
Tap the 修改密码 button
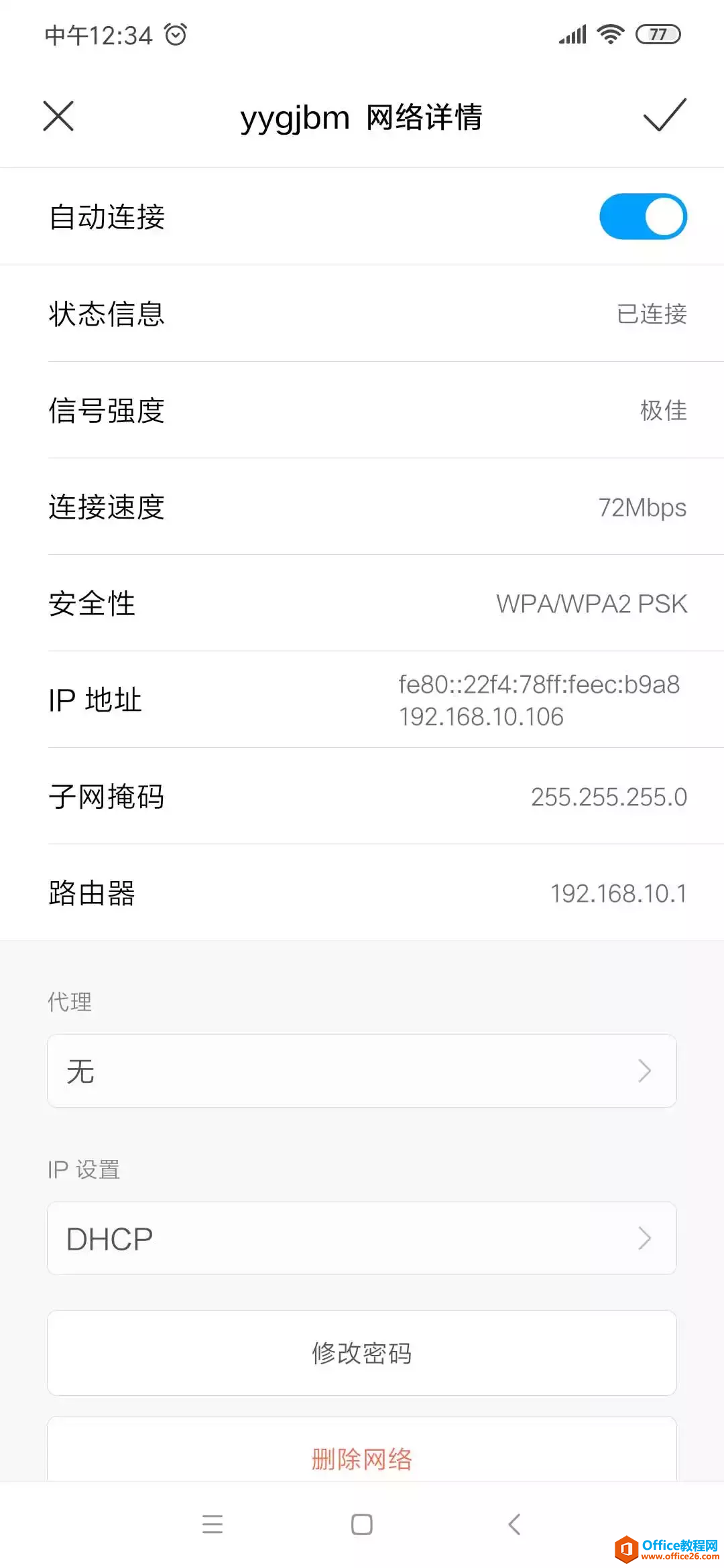tap(362, 1353)
